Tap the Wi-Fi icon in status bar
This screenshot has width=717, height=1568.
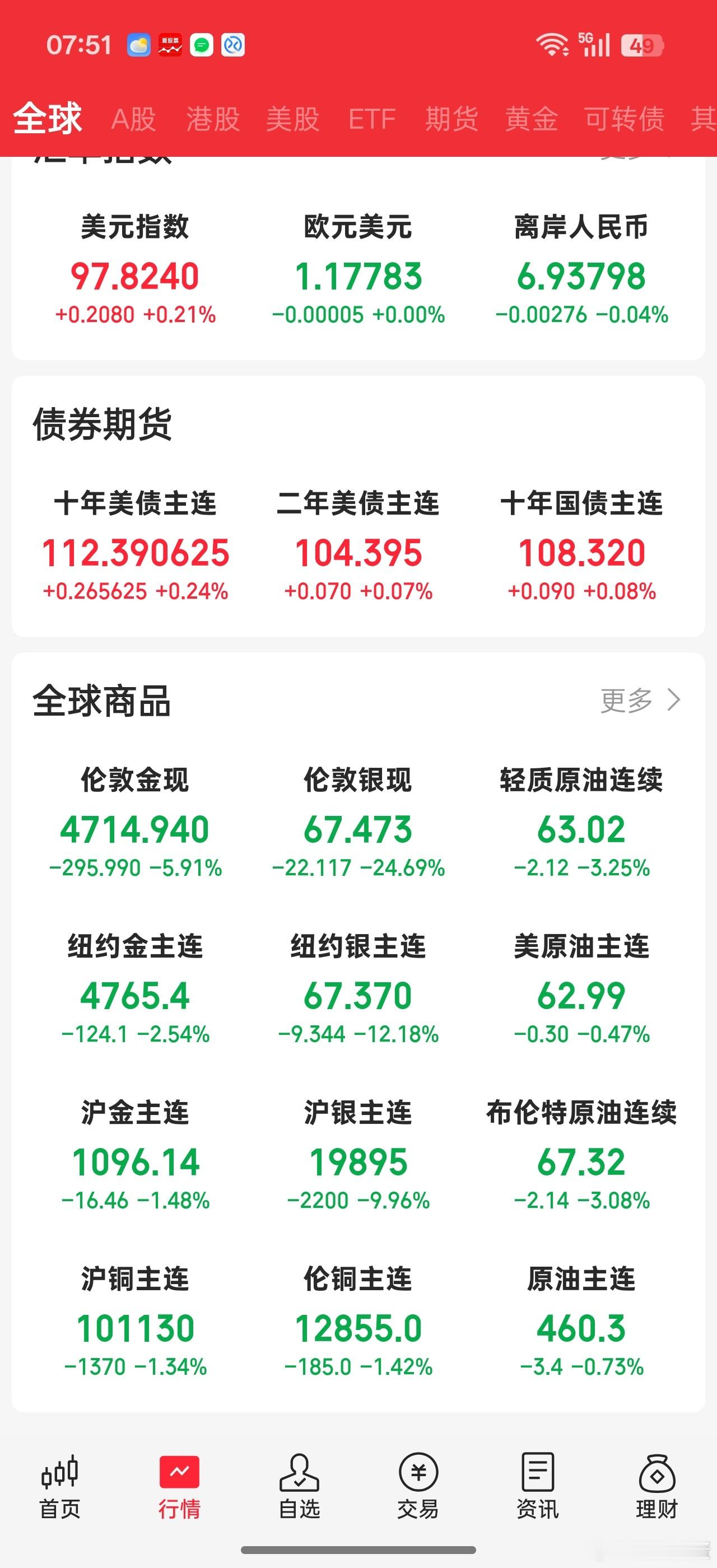[553, 45]
